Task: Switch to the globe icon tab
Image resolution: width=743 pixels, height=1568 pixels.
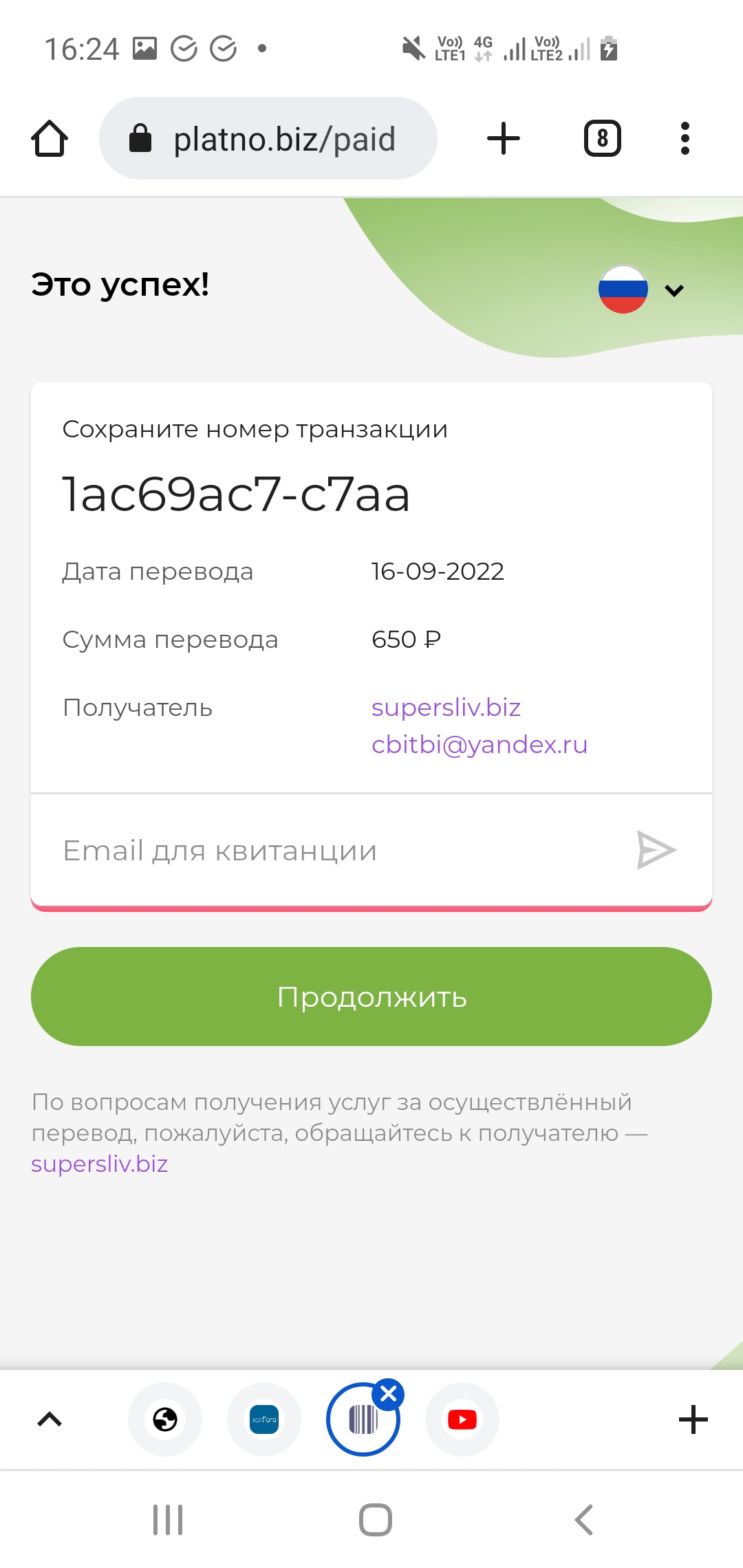Action: click(165, 1419)
